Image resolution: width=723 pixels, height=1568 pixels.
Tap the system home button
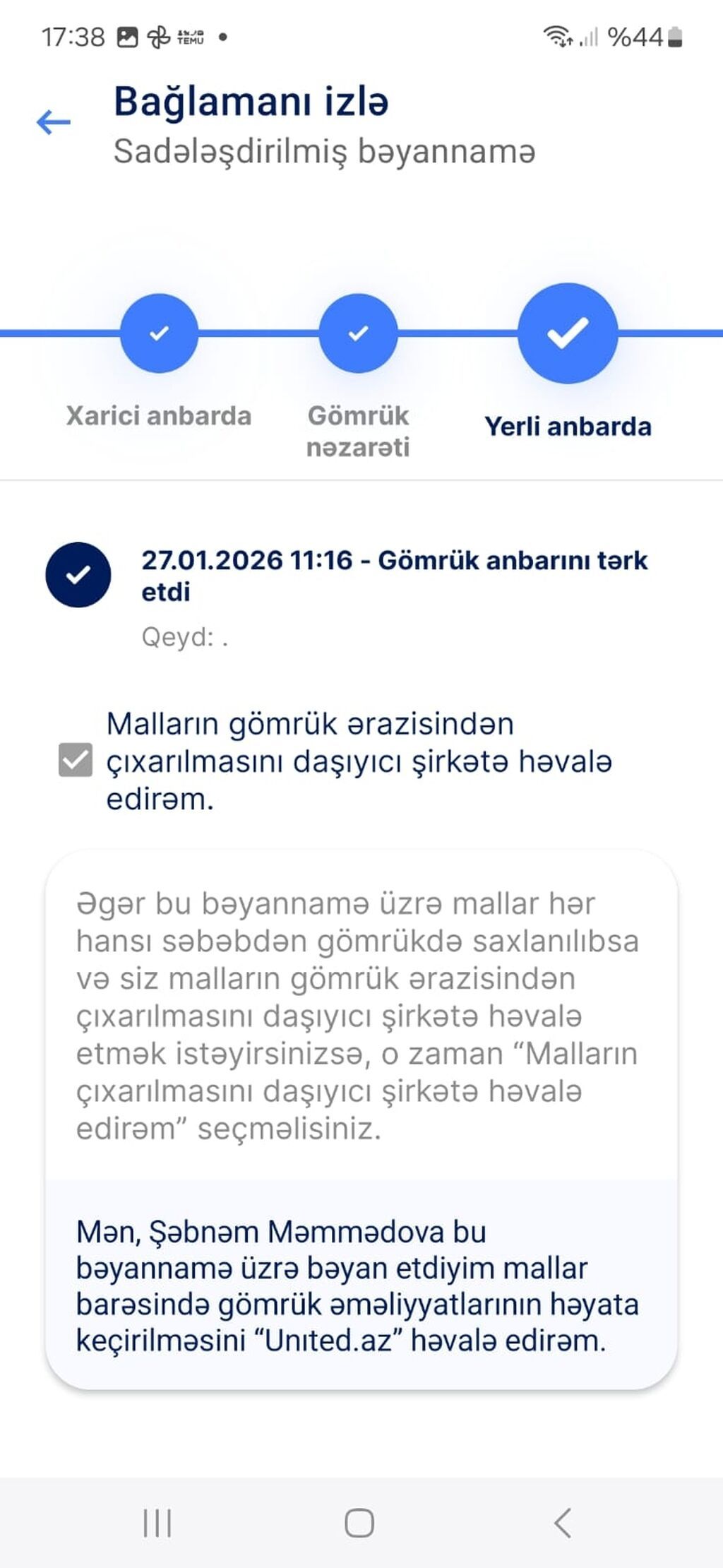coord(359,1523)
